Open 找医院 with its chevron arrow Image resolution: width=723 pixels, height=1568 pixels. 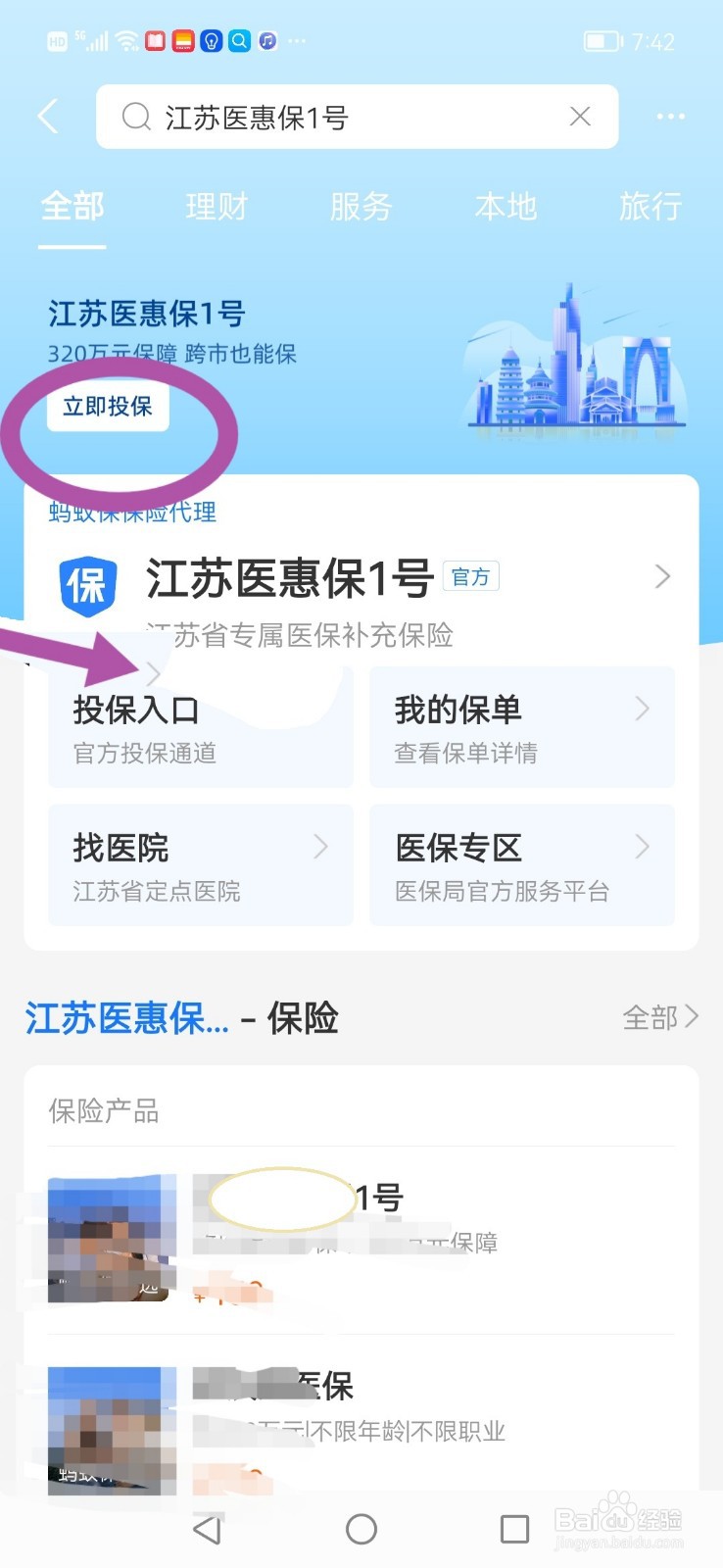point(321,846)
